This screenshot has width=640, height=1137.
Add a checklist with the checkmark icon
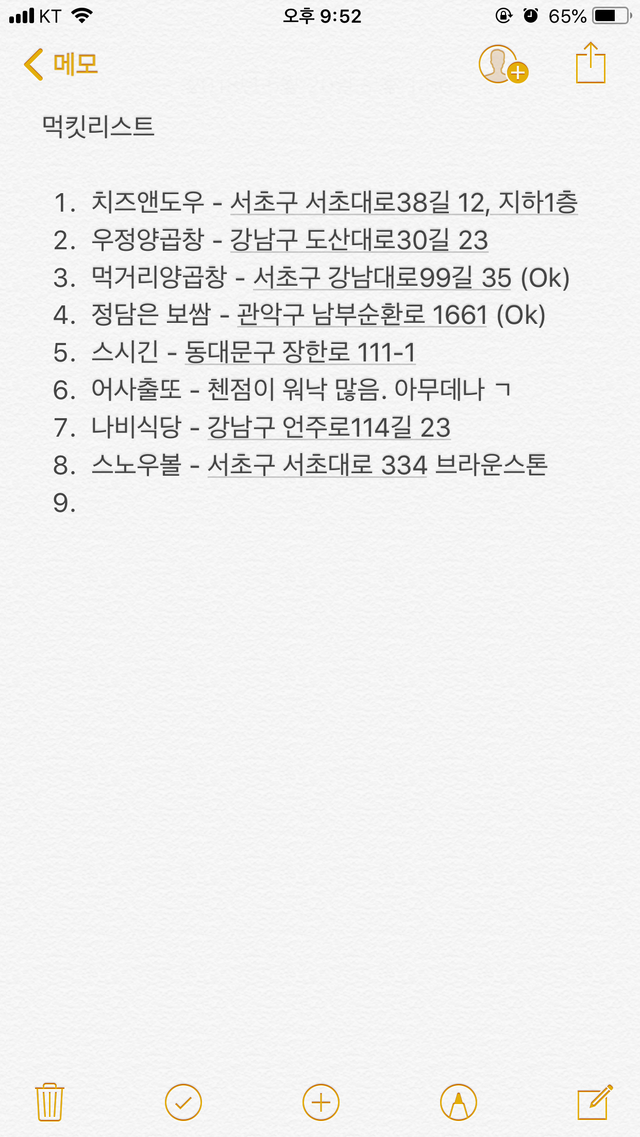click(x=183, y=1102)
